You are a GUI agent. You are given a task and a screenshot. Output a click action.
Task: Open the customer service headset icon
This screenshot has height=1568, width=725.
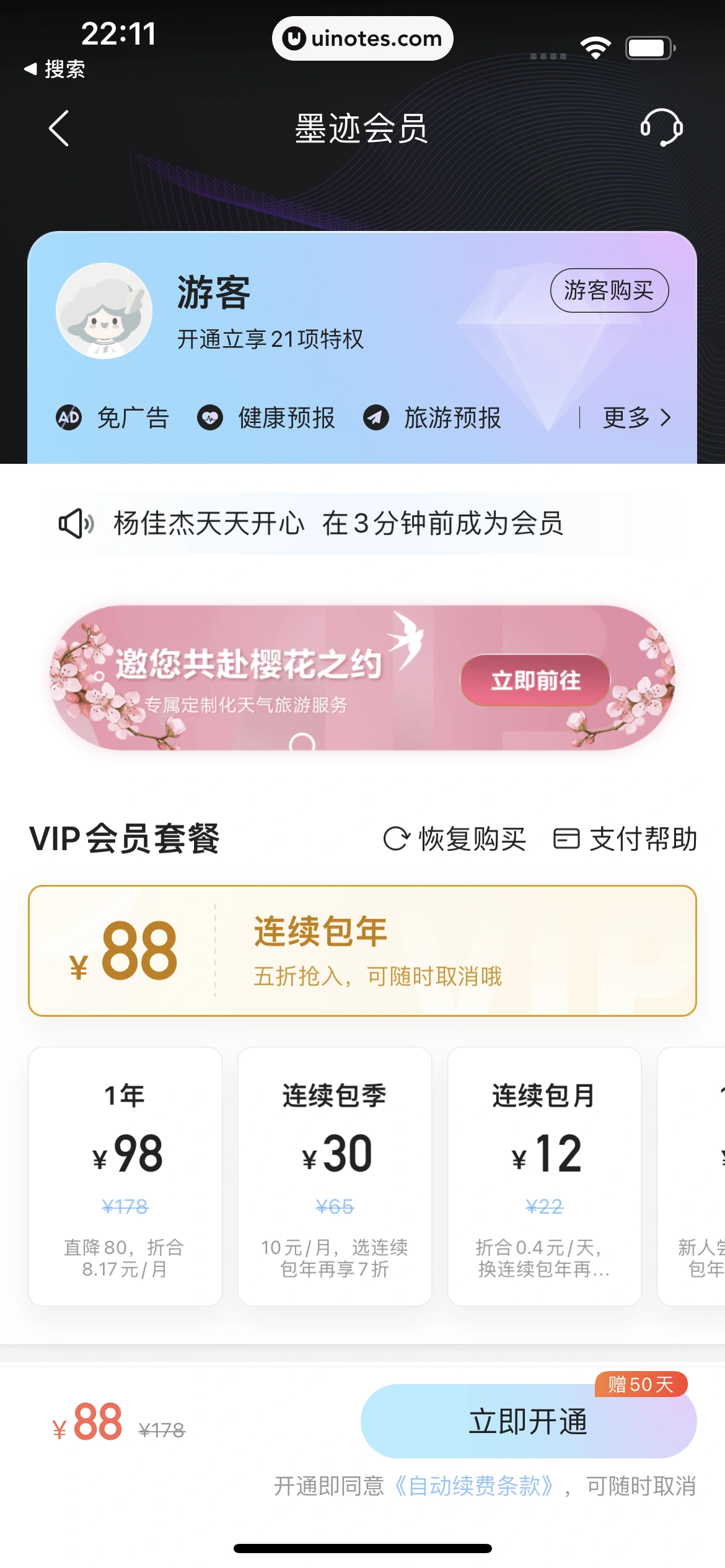tap(662, 128)
